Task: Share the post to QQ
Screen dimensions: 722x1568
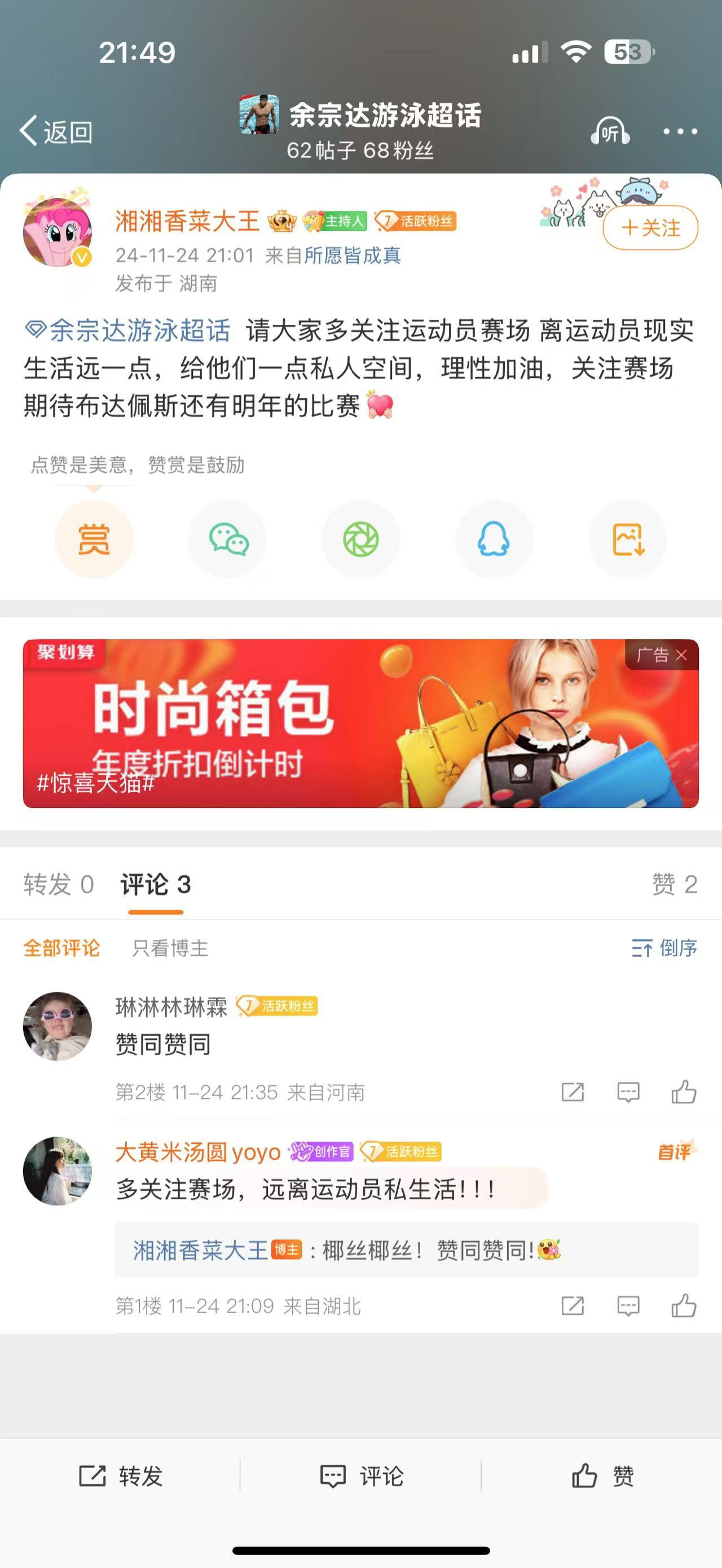Action: tap(494, 540)
